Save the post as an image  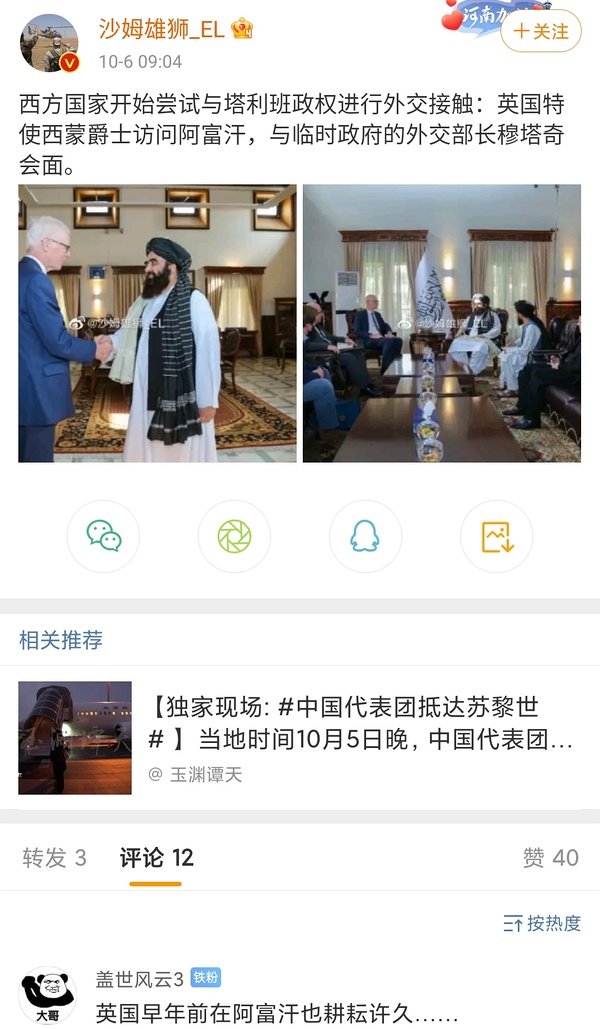496,537
